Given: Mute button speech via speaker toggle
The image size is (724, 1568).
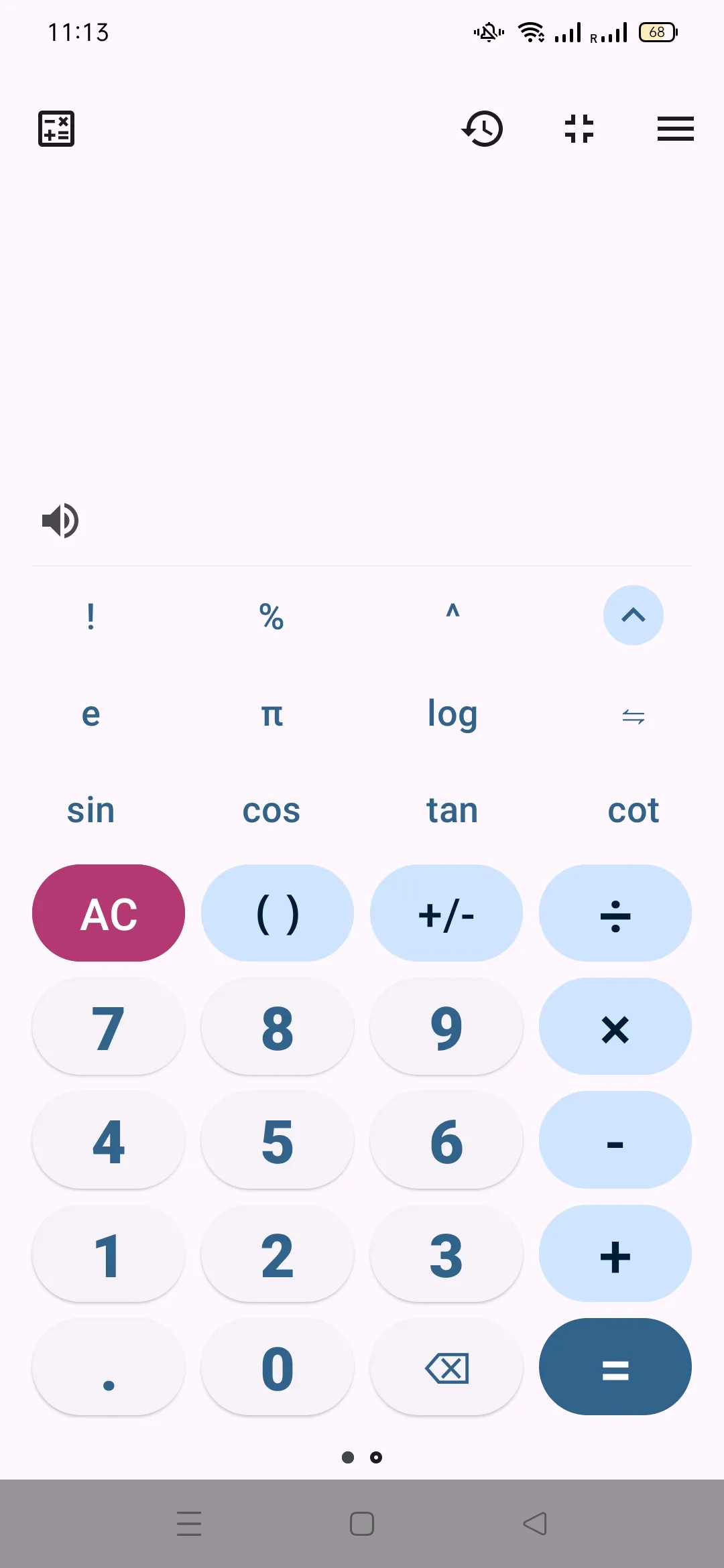Looking at the screenshot, I should (x=60, y=521).
